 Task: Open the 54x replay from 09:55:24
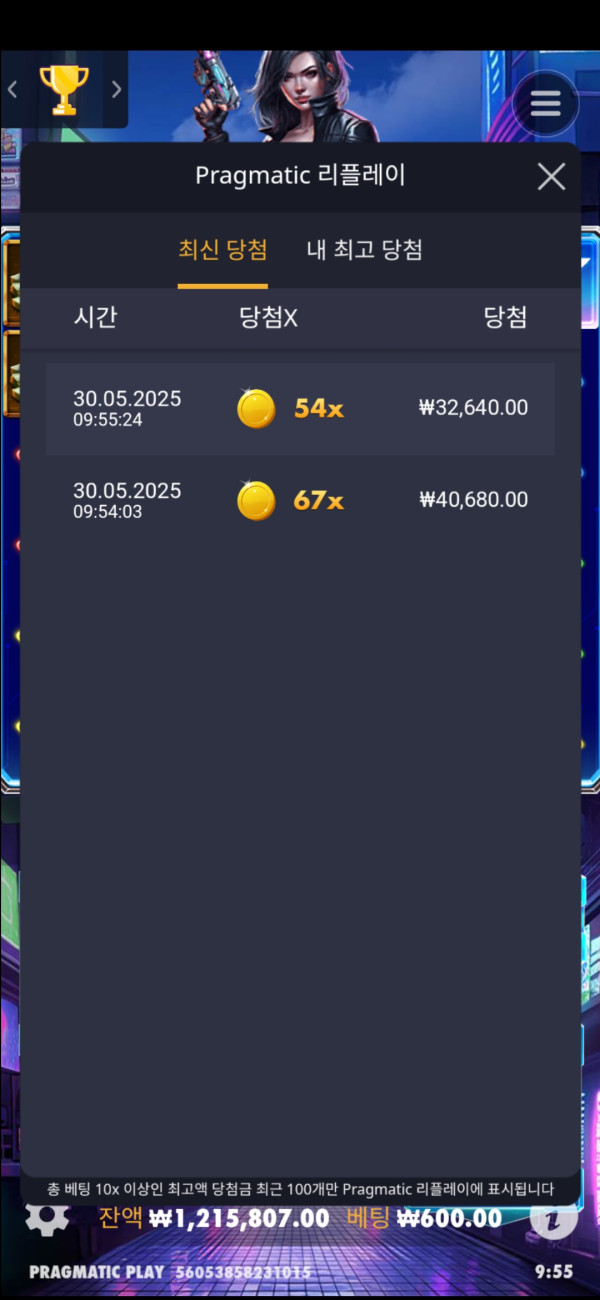tap(300, 408)
